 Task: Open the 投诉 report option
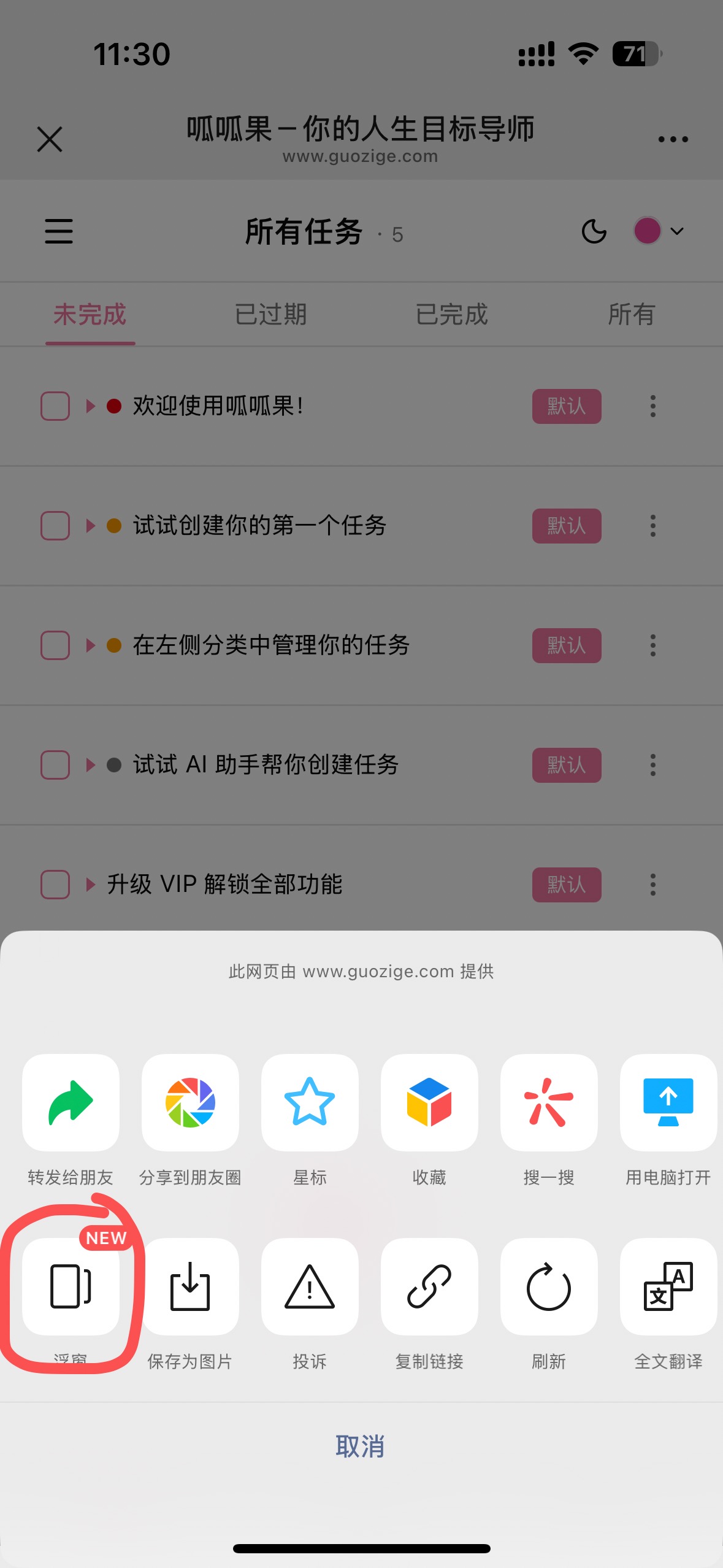pyautogui.click(x=310, y=1286)
